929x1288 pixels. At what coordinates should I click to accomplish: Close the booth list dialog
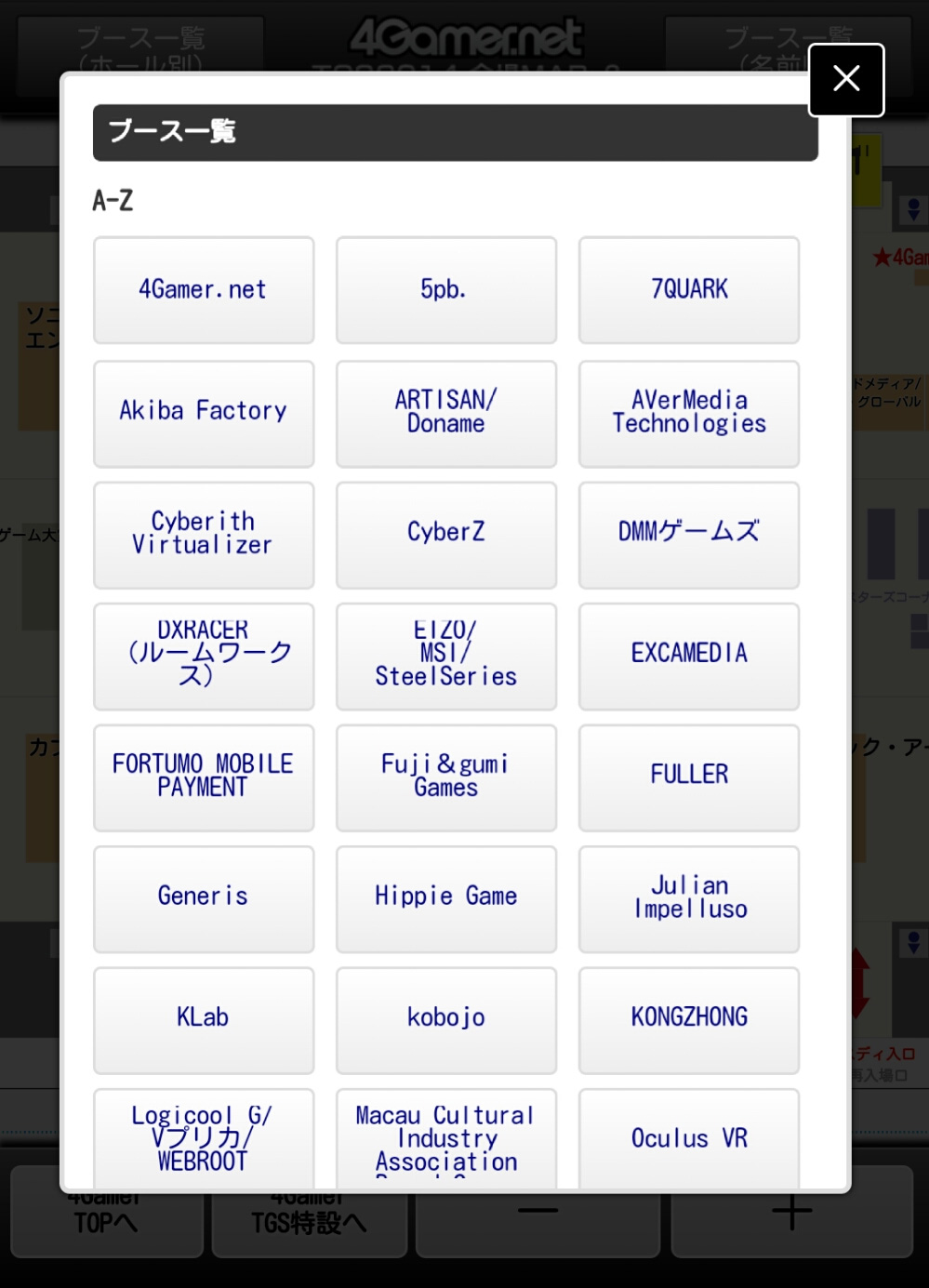(x=845, y=80)
